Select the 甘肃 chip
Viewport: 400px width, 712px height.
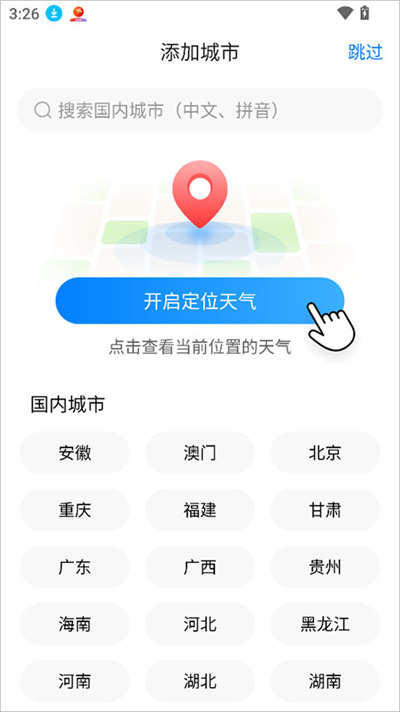point(325,510)
